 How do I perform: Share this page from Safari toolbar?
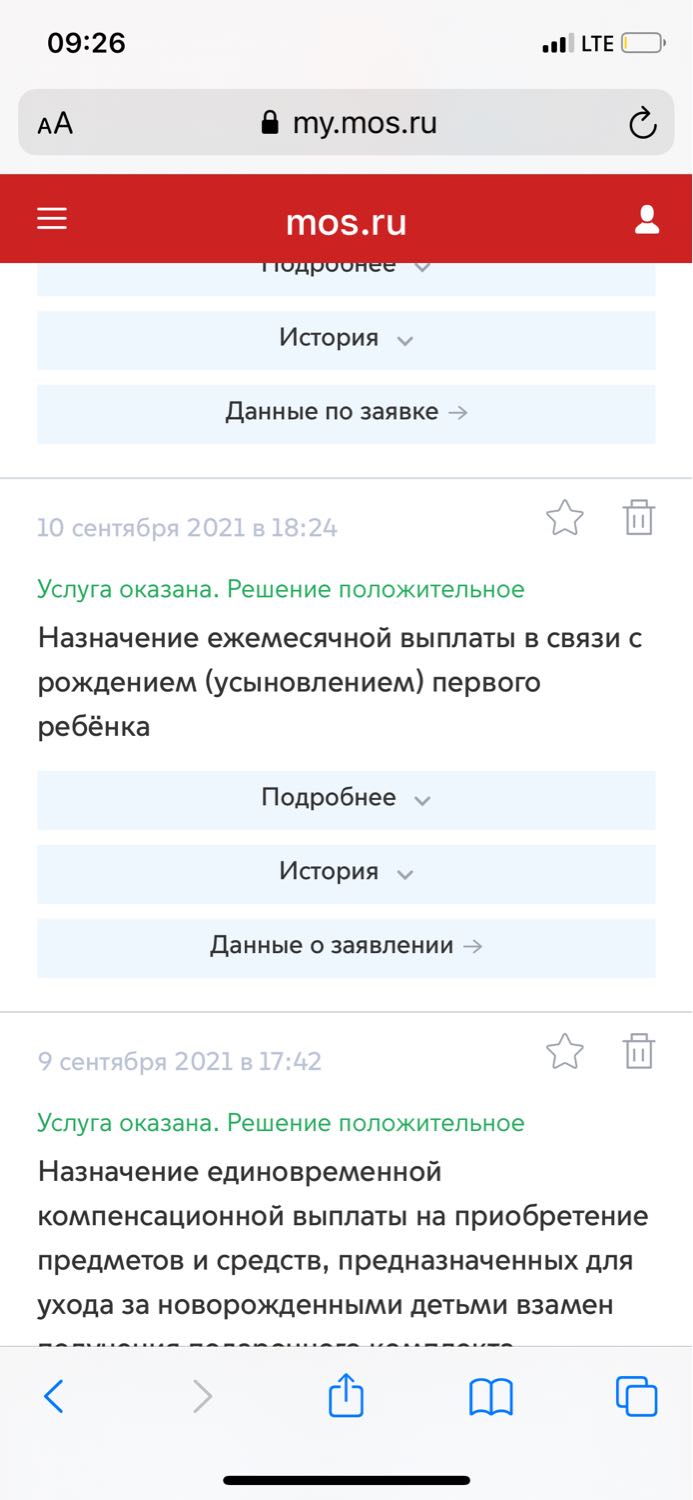[346, 1394]
